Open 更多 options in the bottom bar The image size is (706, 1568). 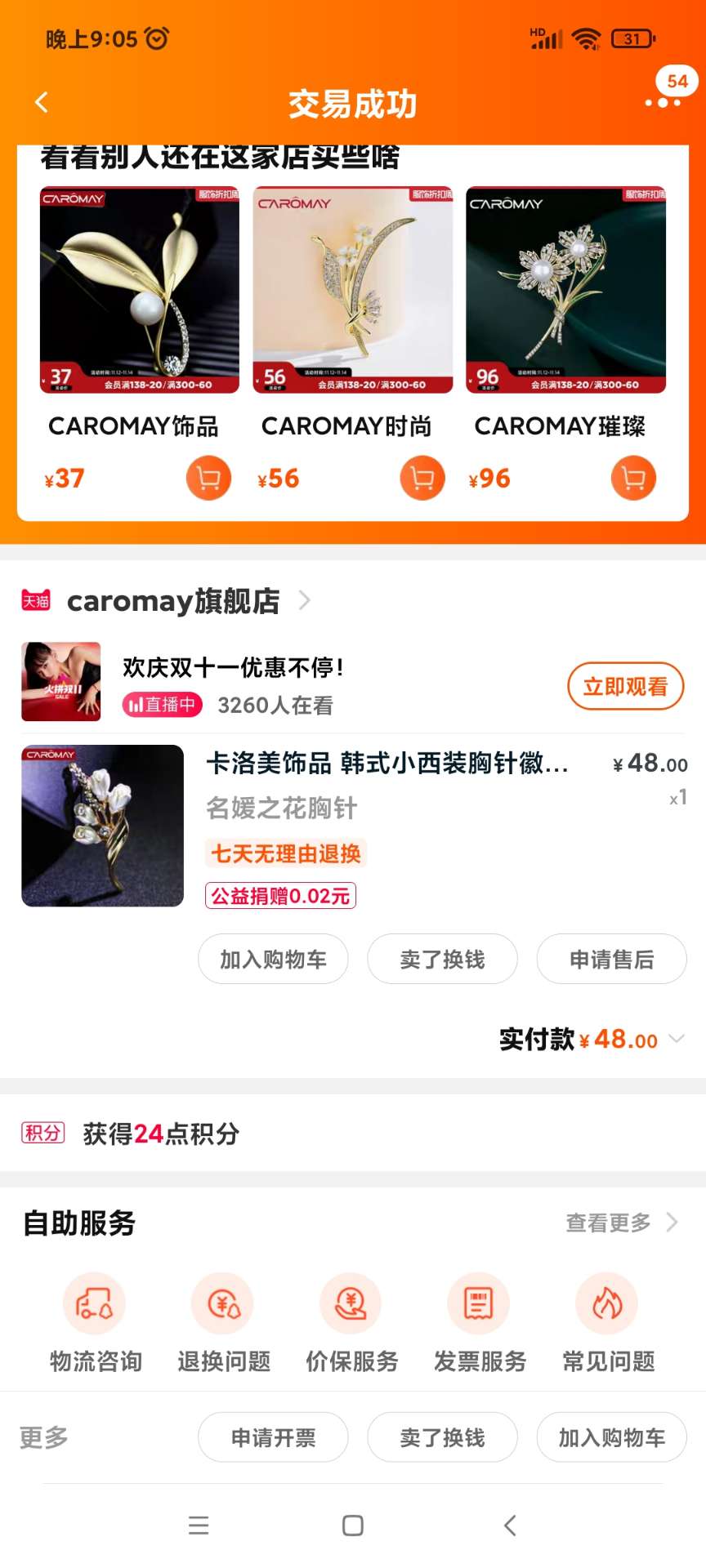[44, 1437]
